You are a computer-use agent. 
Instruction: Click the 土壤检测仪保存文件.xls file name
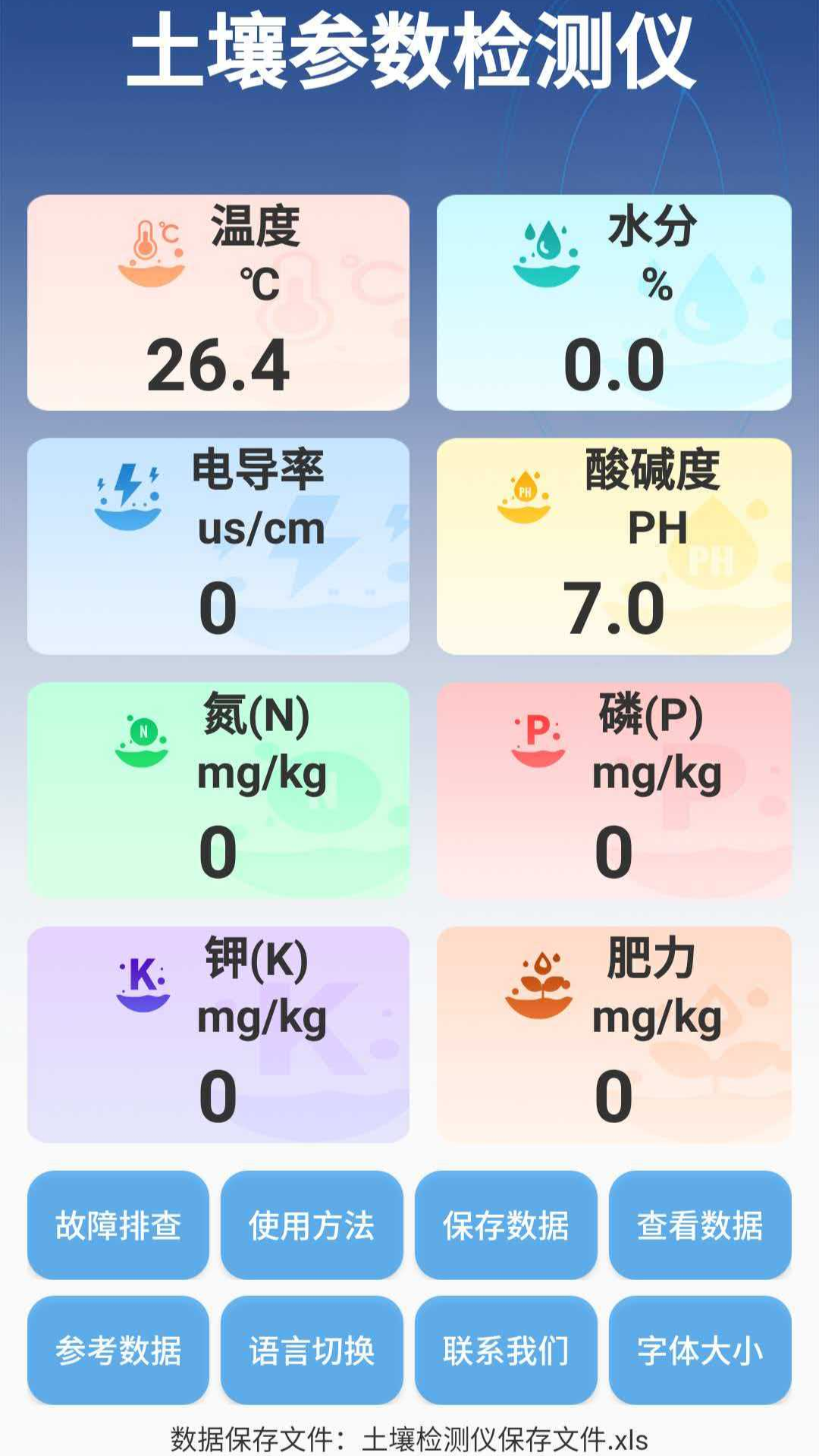(x=504, y=1437)
